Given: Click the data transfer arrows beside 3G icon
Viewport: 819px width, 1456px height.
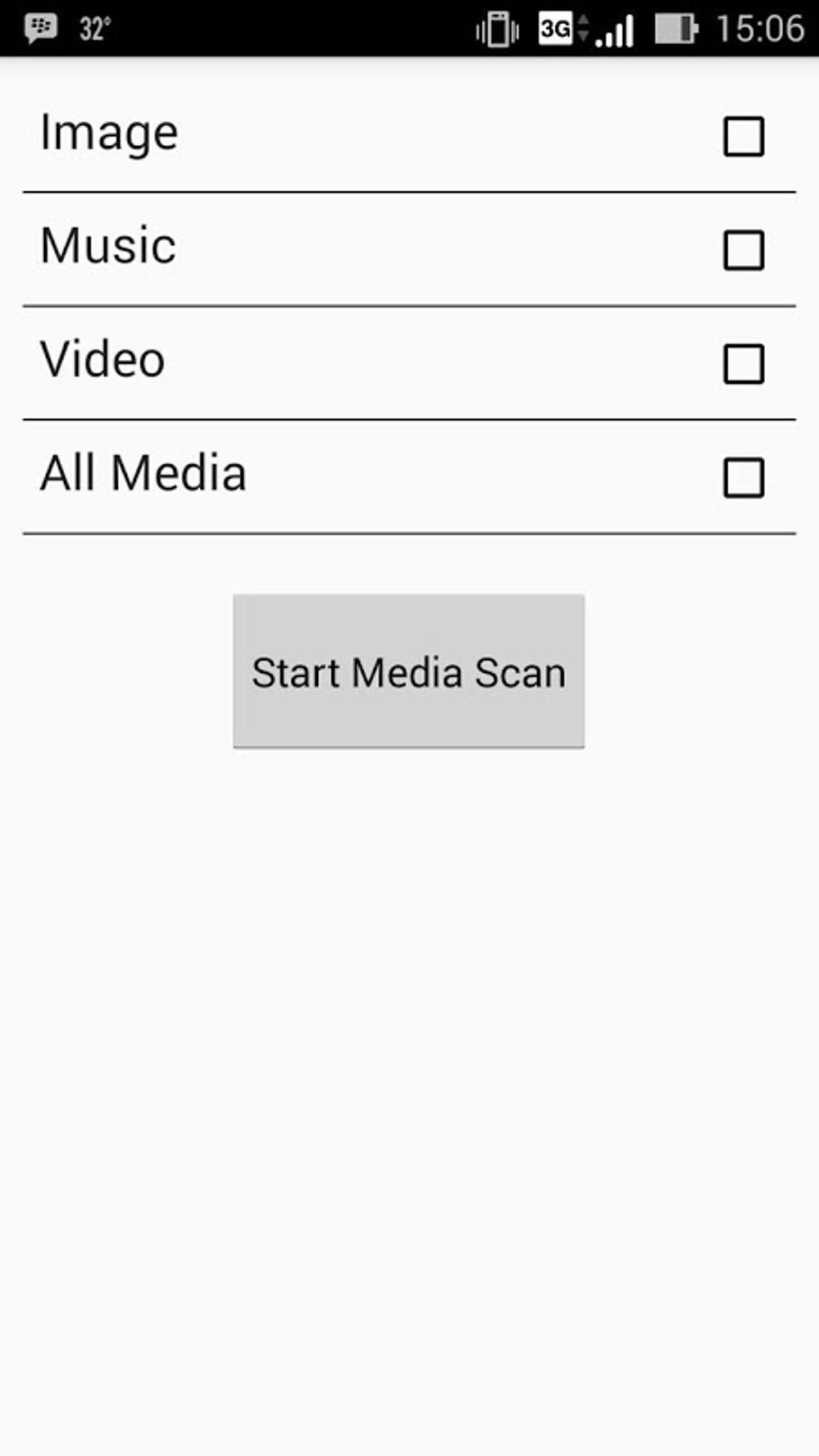Looking at the screenshot, I should pos(582,28).
